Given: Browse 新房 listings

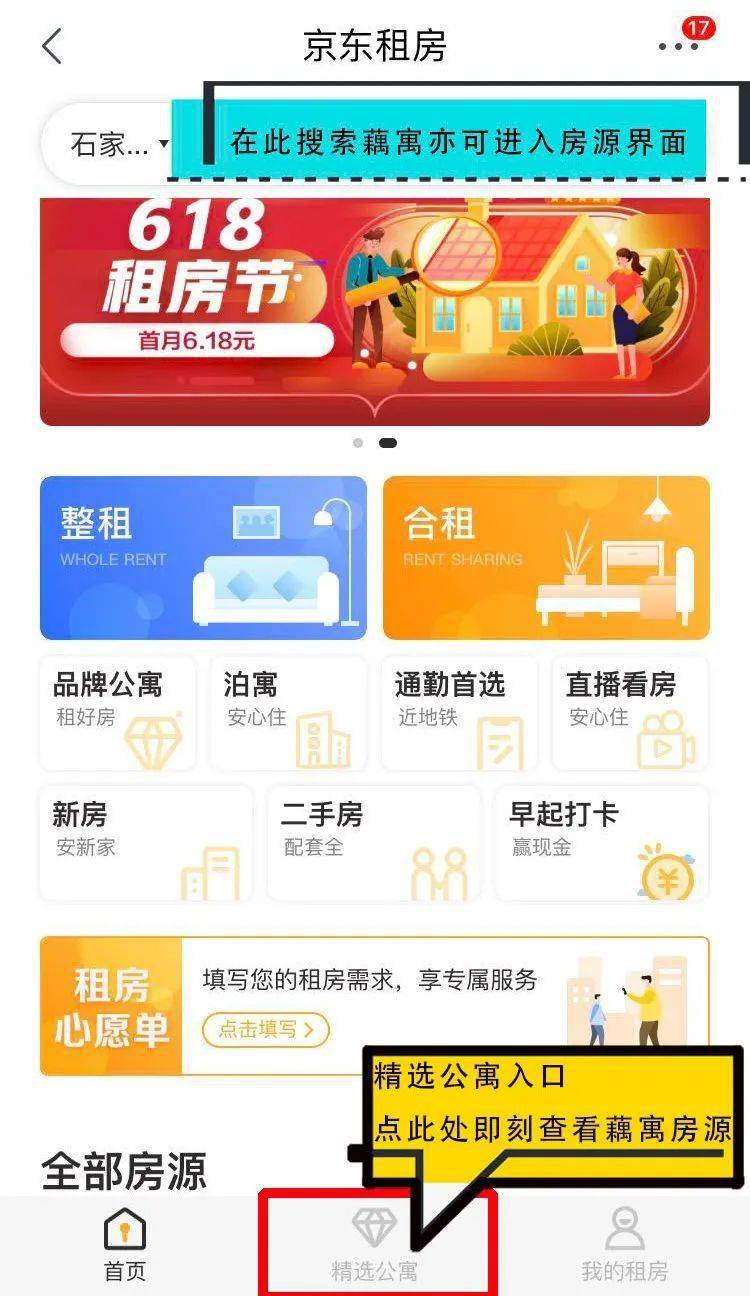Looking at the screenshot, I should pos(145,842).
